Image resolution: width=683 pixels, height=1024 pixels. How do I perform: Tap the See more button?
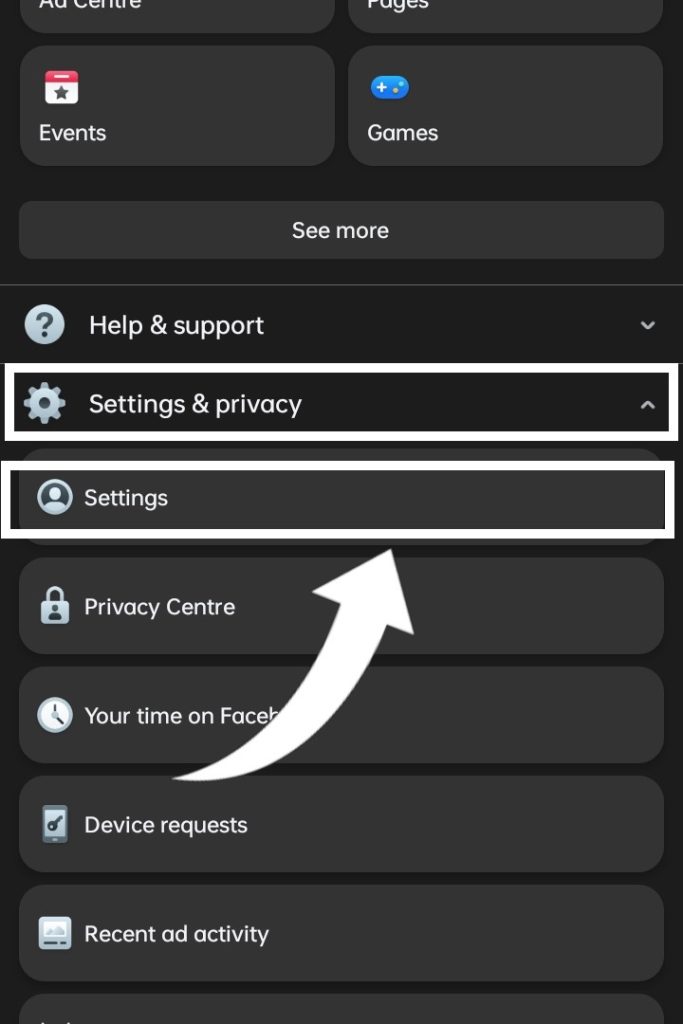tap(340, 230)
